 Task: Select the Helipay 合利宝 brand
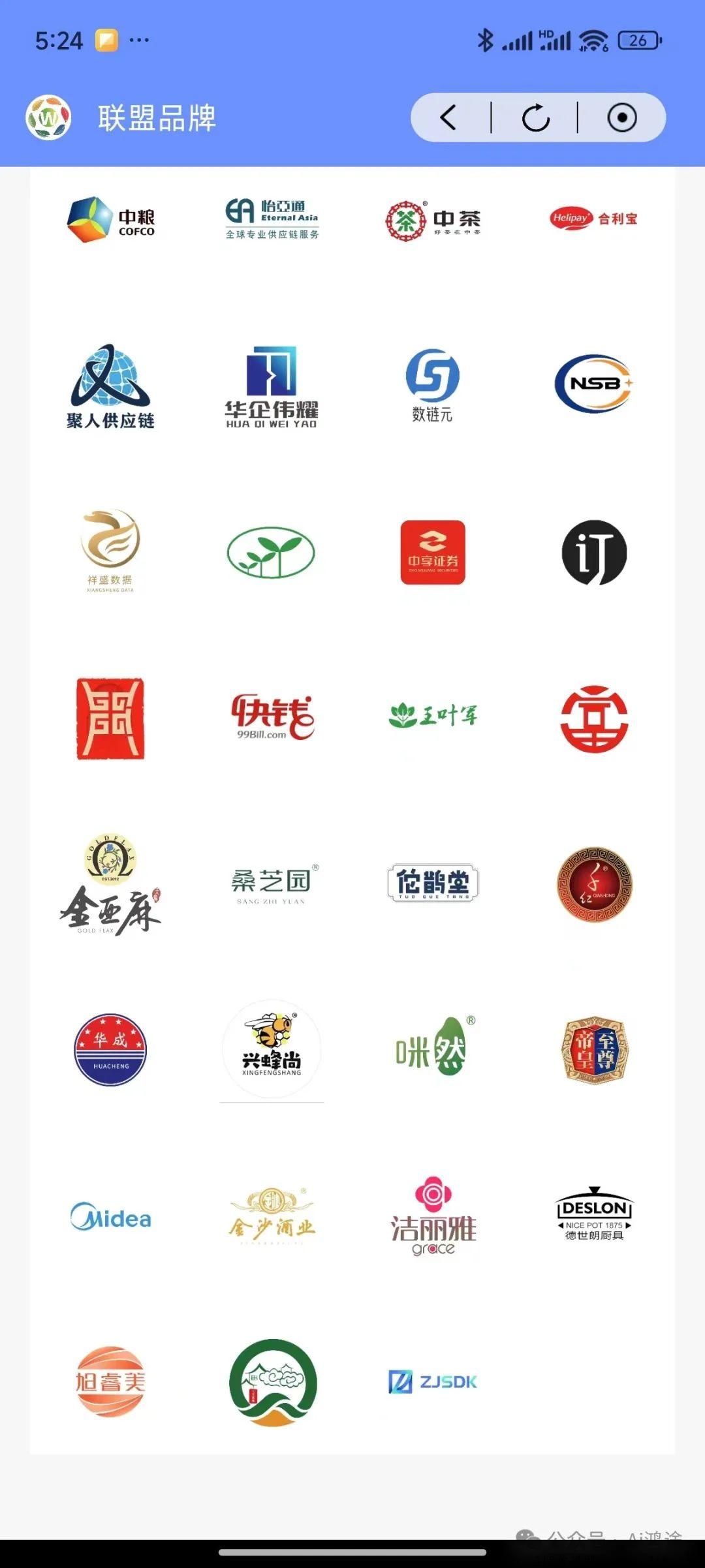point(594,219)
